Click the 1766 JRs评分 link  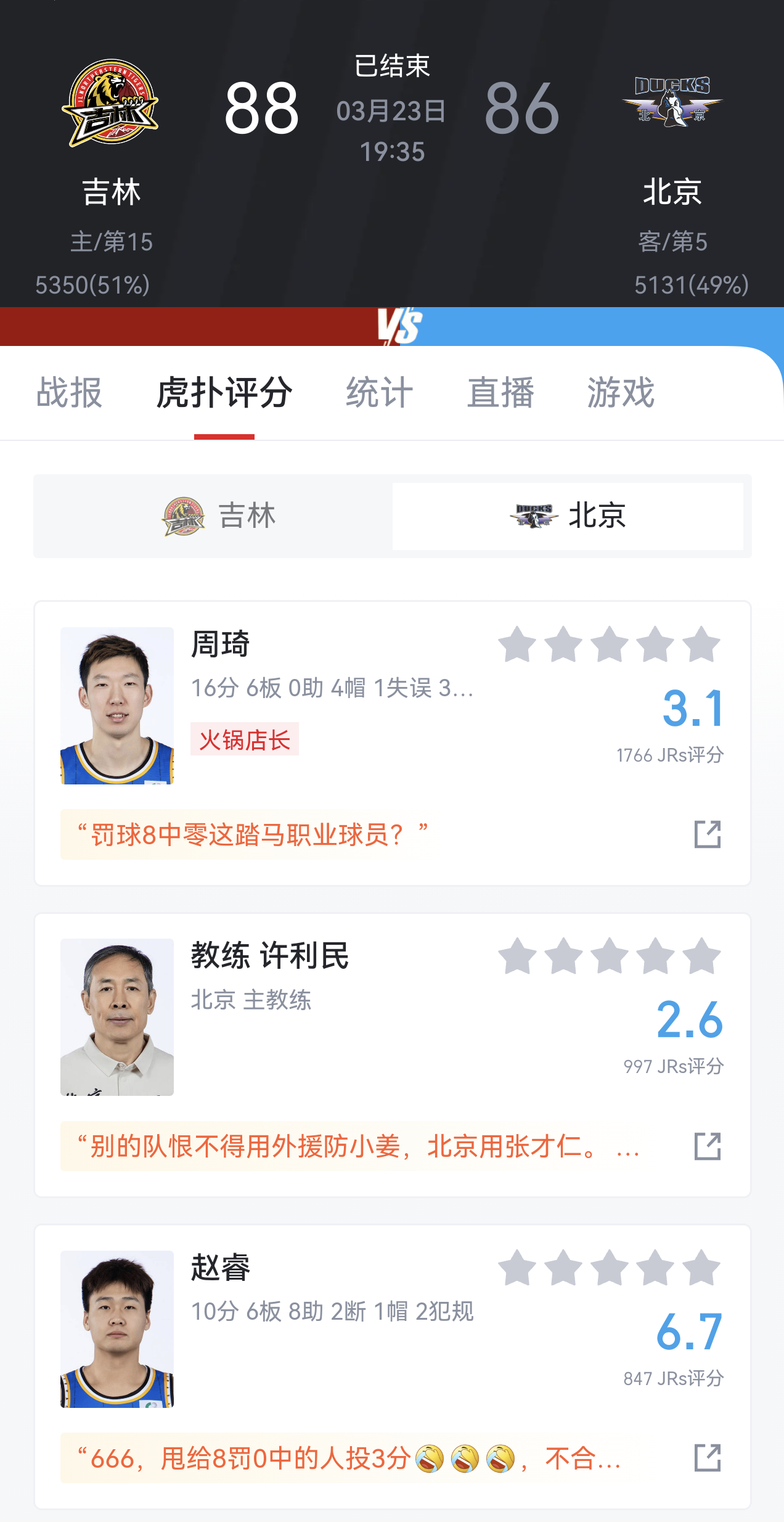(x=671, y=755)
